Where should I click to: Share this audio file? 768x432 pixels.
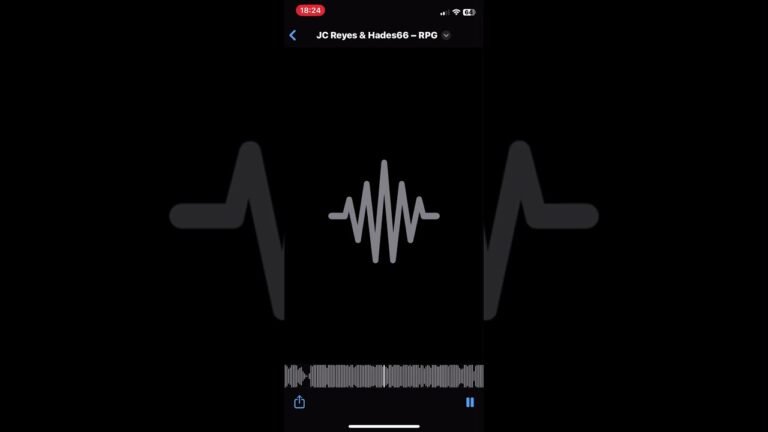tap(299, 402)
